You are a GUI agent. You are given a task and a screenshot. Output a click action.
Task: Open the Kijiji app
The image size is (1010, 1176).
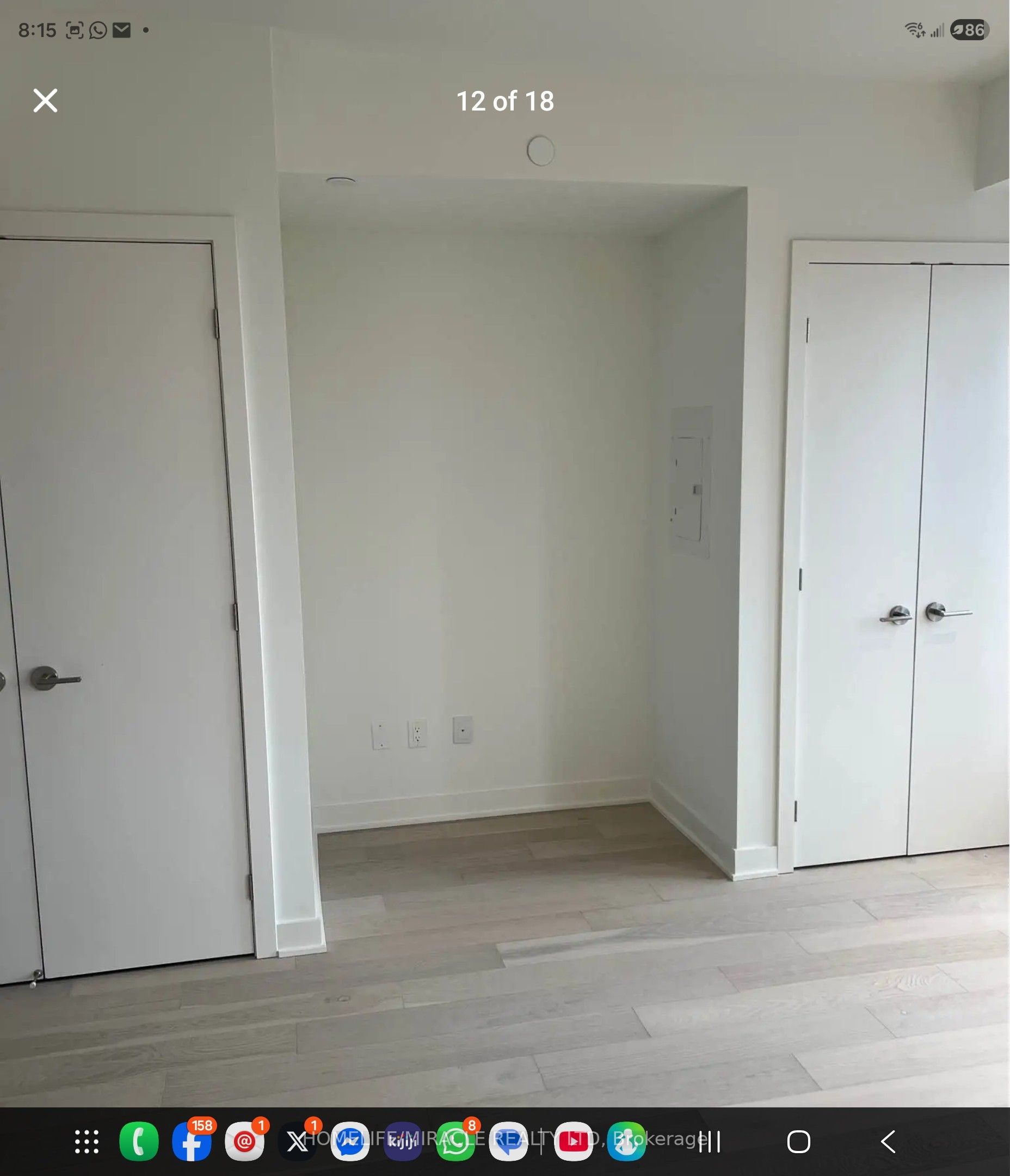(x=403, y=1141)
